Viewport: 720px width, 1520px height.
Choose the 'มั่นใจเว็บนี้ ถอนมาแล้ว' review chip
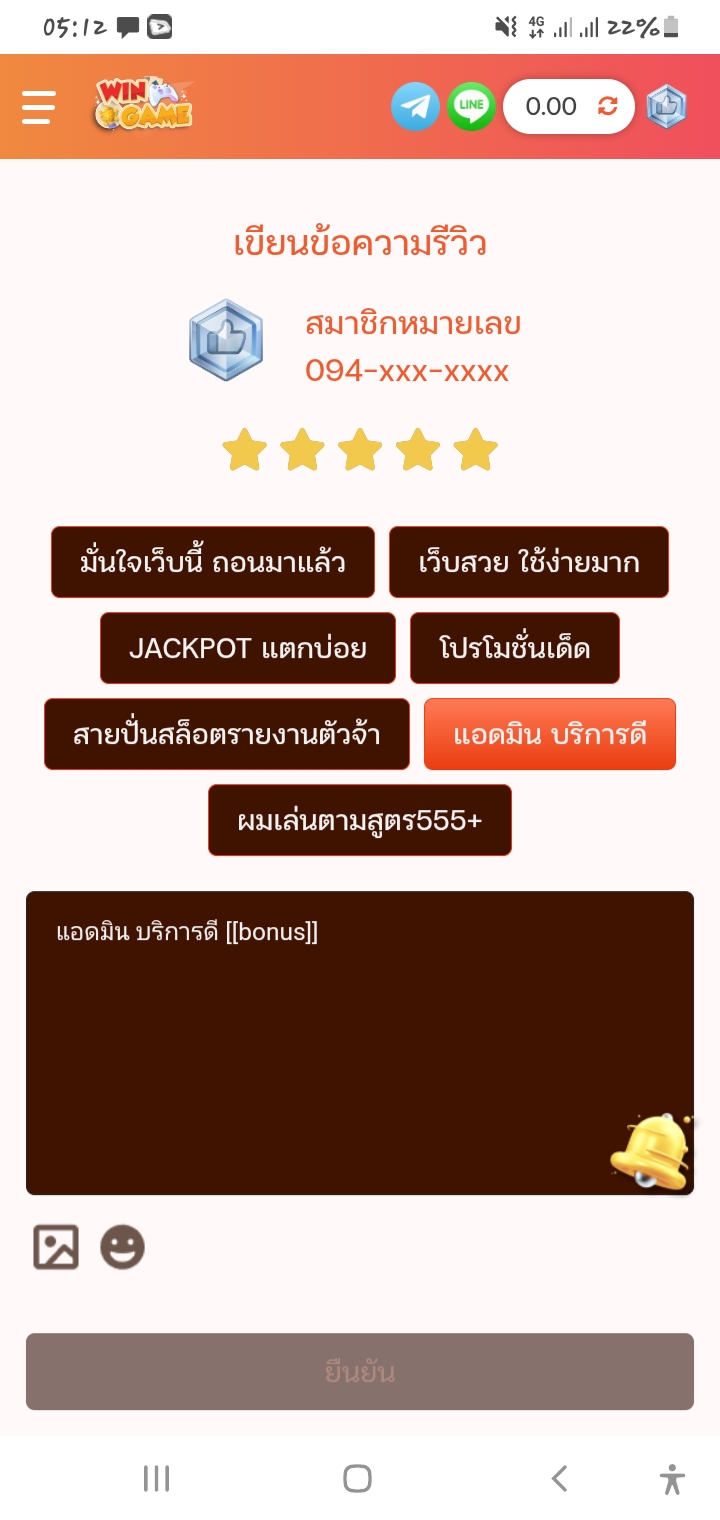tap(213, 562)
